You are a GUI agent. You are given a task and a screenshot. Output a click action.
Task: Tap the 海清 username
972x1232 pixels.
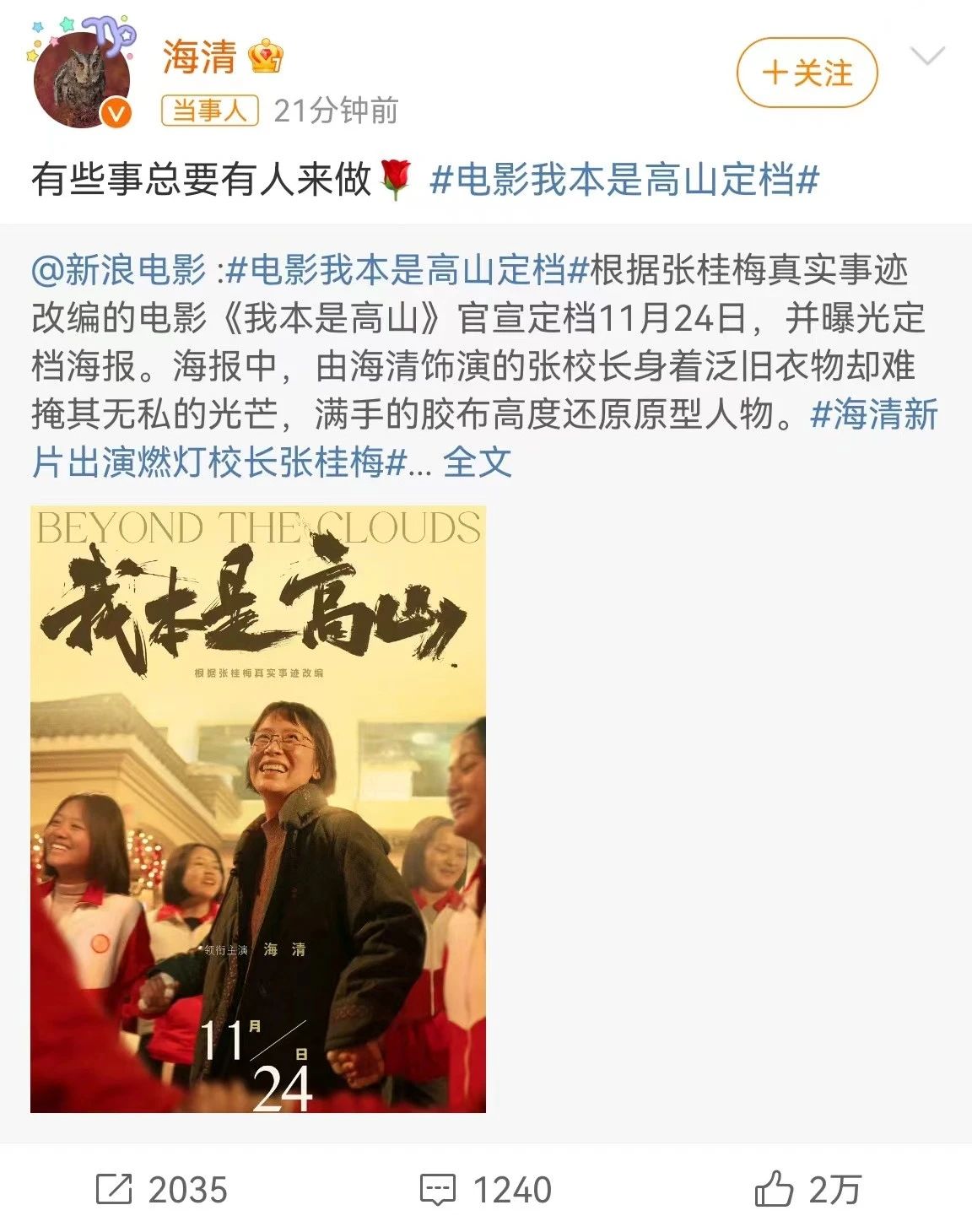pyautogui.click(x=199, y=57)
